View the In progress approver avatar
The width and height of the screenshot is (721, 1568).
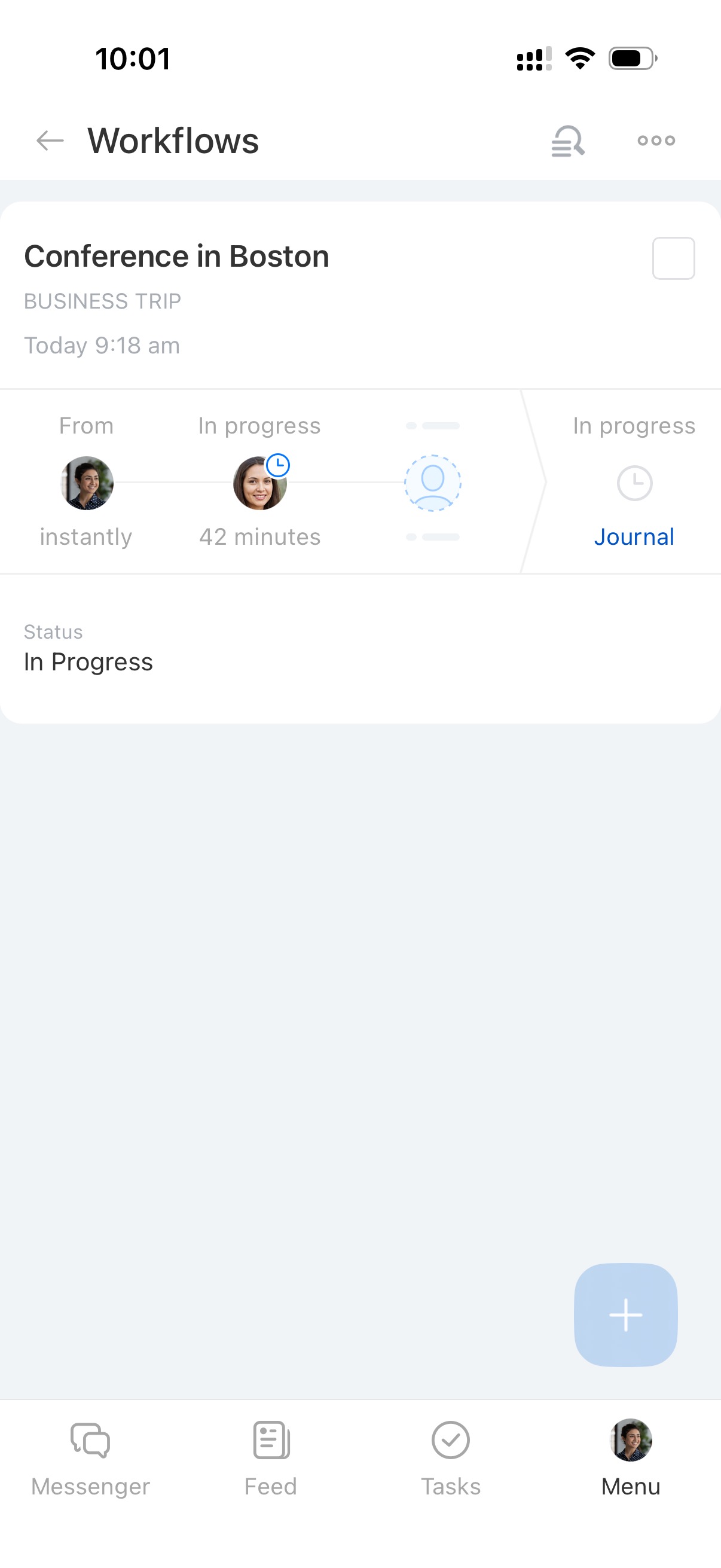pos(260,483)
